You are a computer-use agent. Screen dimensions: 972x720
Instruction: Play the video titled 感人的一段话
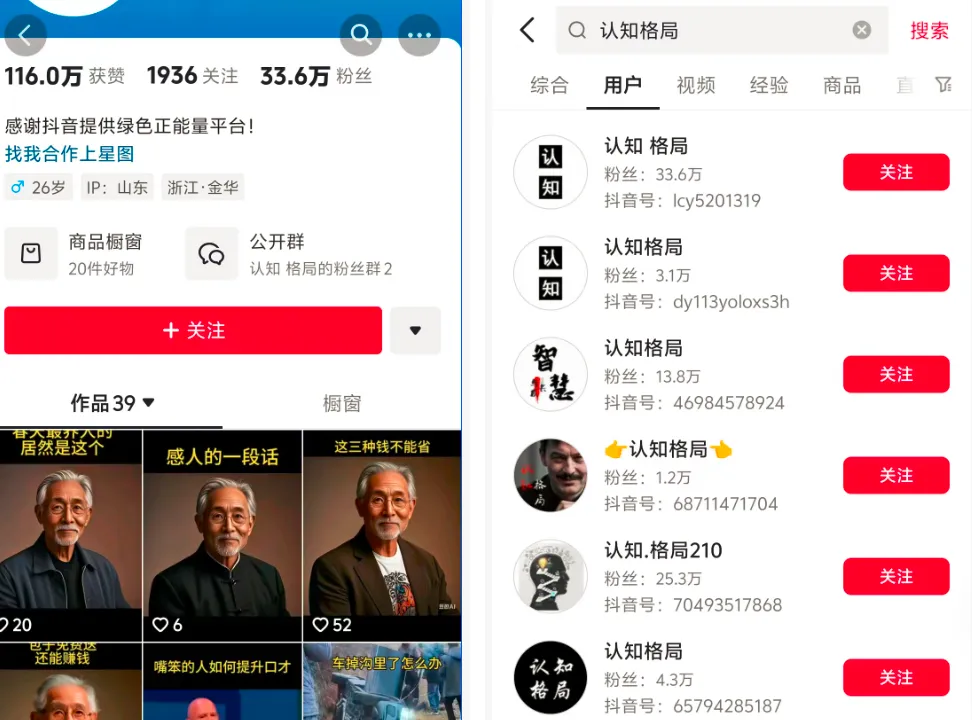coord(222,535)
